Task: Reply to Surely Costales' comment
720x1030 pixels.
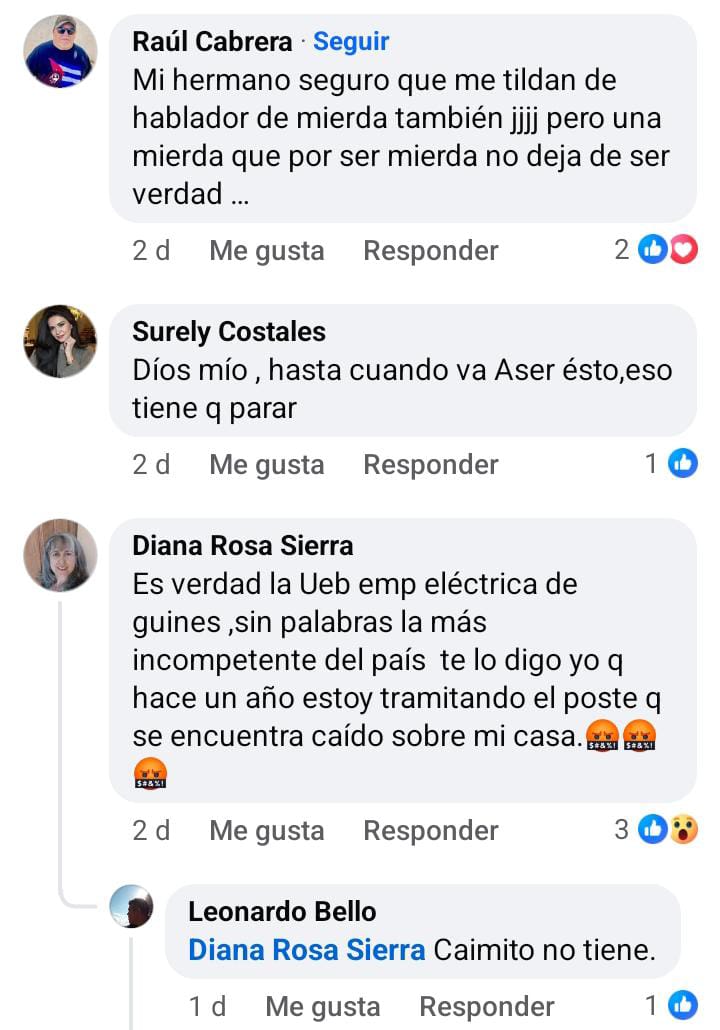Action: [x=430, y=464]
